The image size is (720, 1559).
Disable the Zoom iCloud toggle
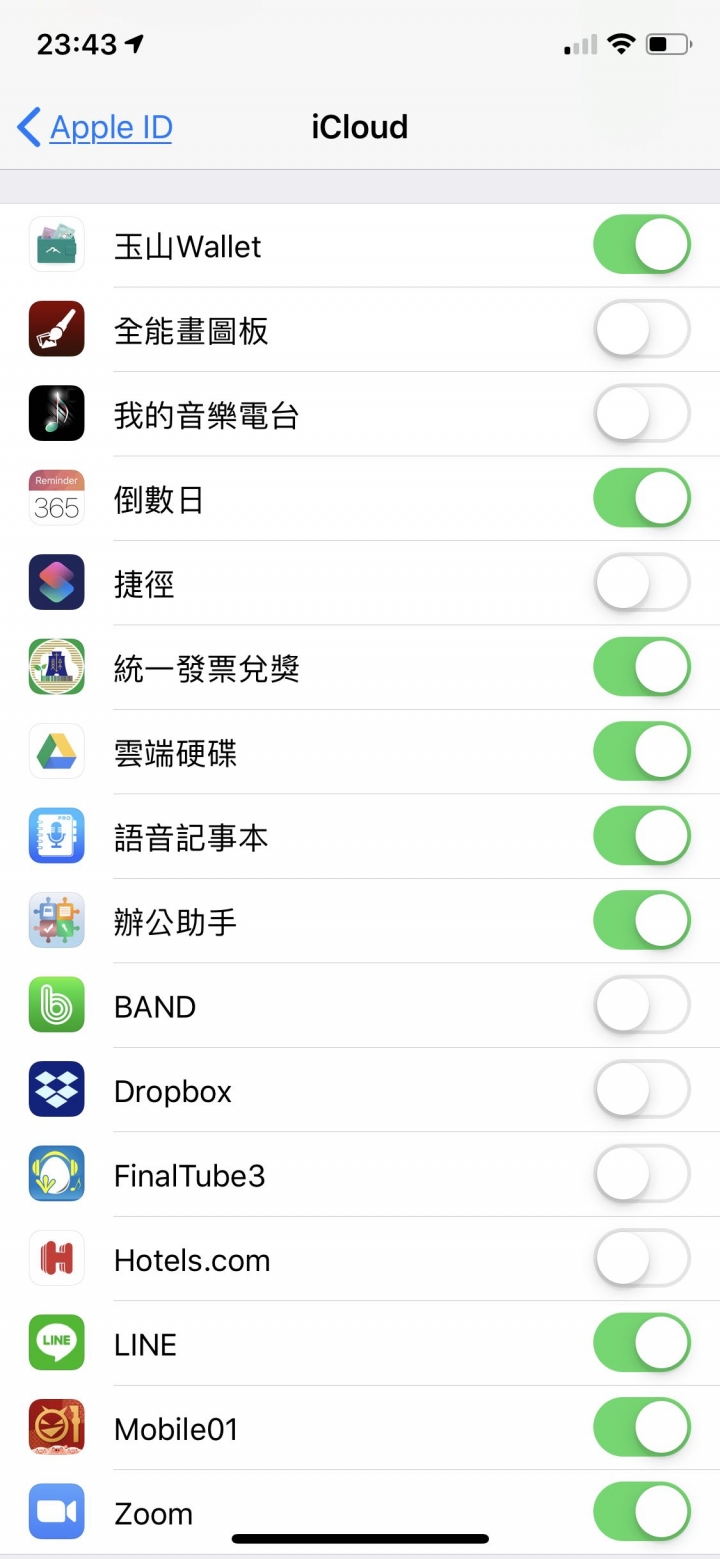642,1512
